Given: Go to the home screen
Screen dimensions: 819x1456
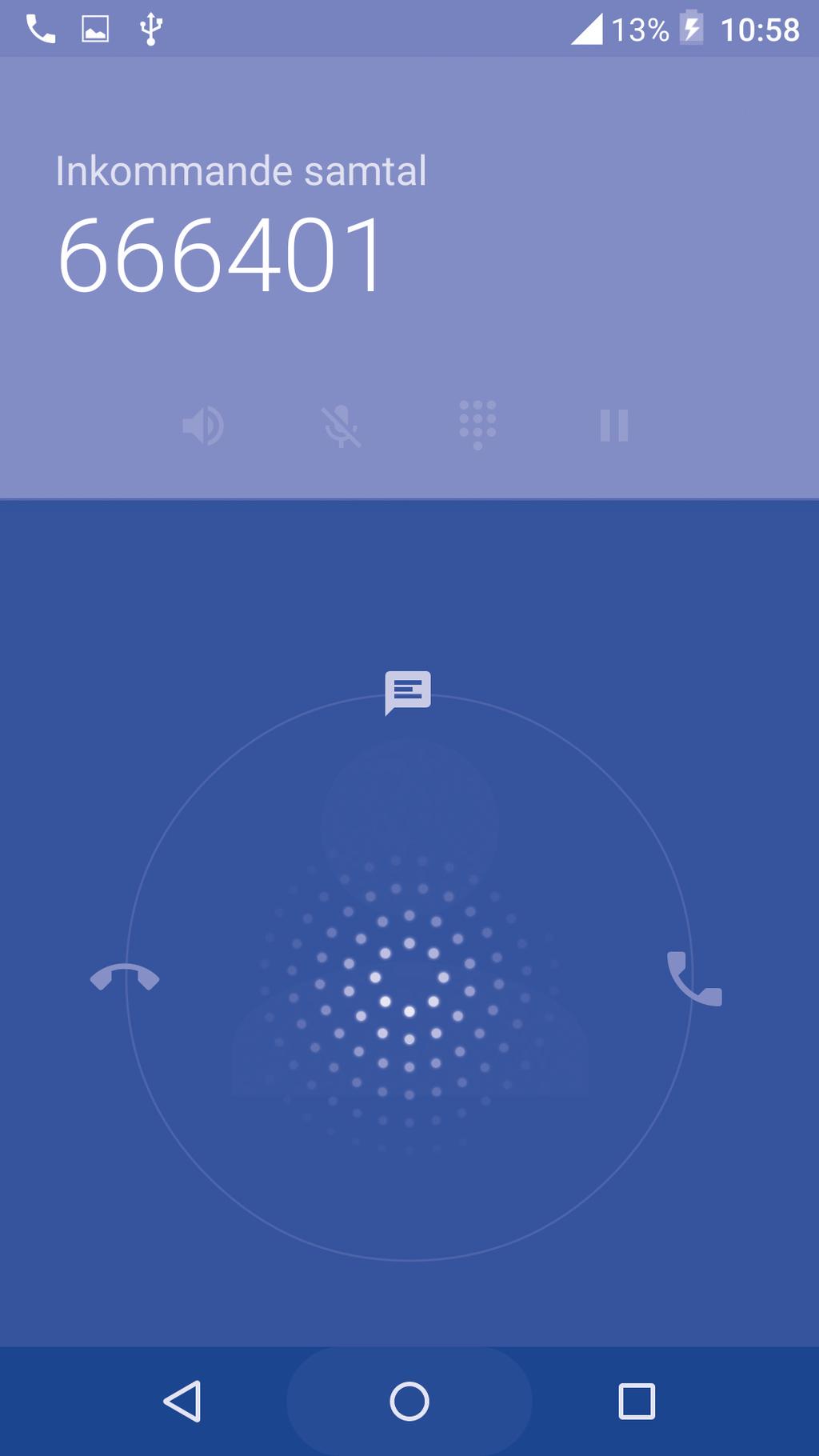Looking at the screenshot, I should [409, 1401].
